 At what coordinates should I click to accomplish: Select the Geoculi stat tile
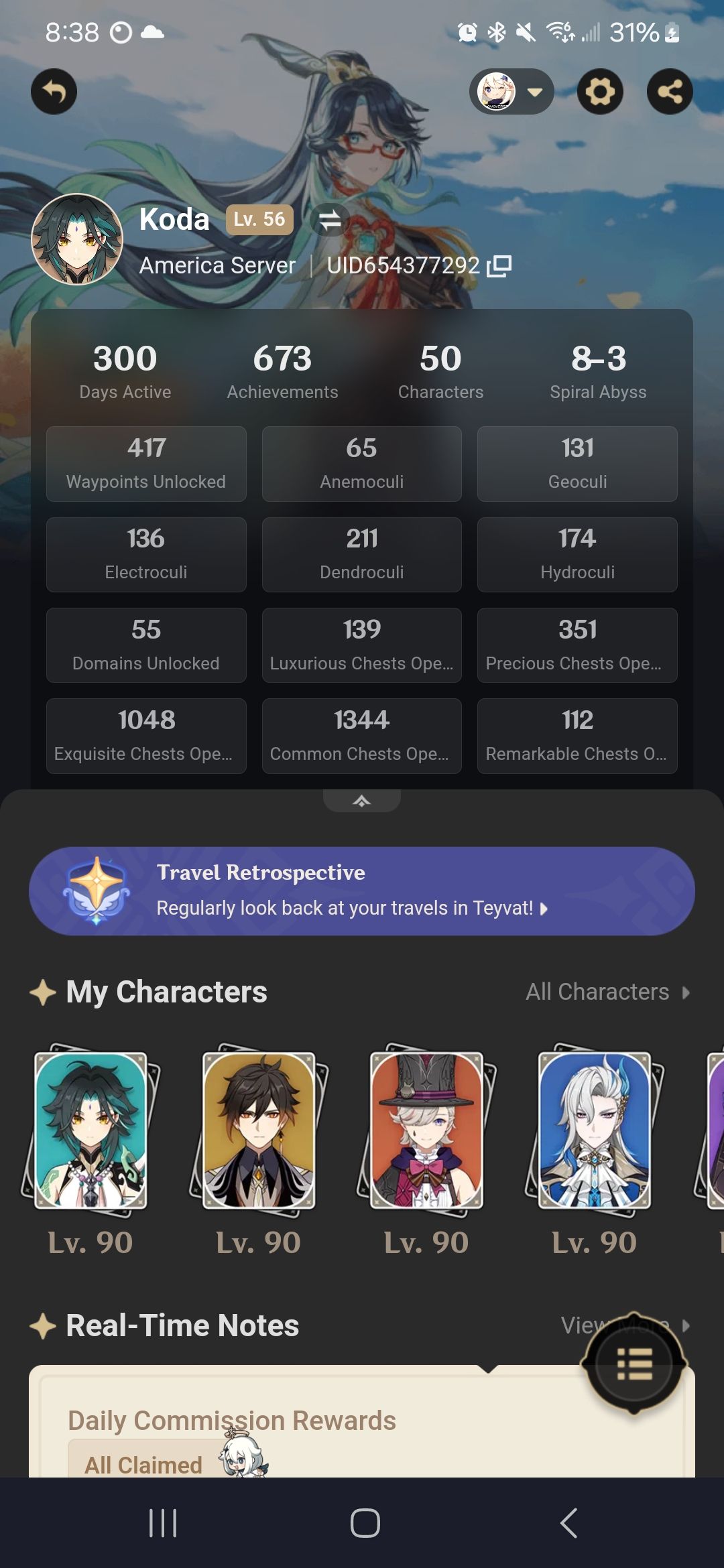[x=577, y=463]
